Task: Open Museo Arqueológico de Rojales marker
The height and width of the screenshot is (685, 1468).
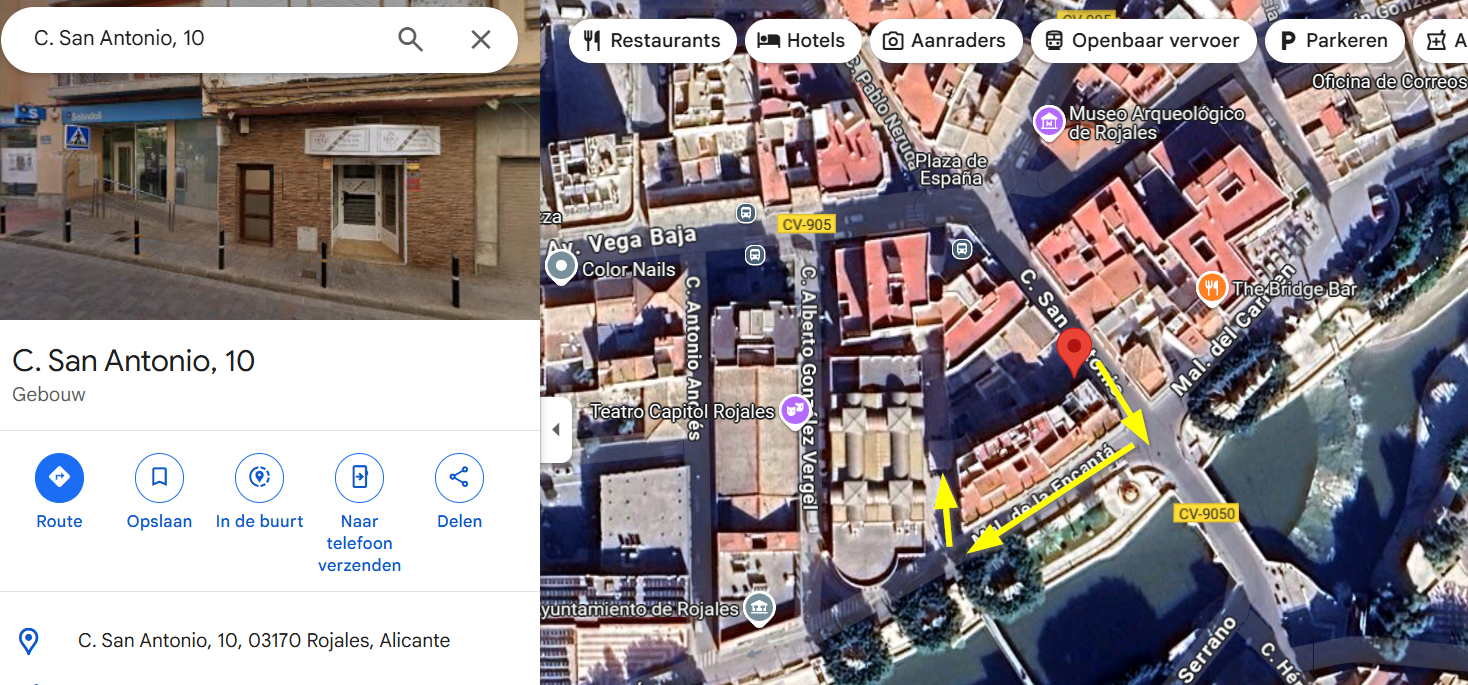Action: [x=1048, y=123]
